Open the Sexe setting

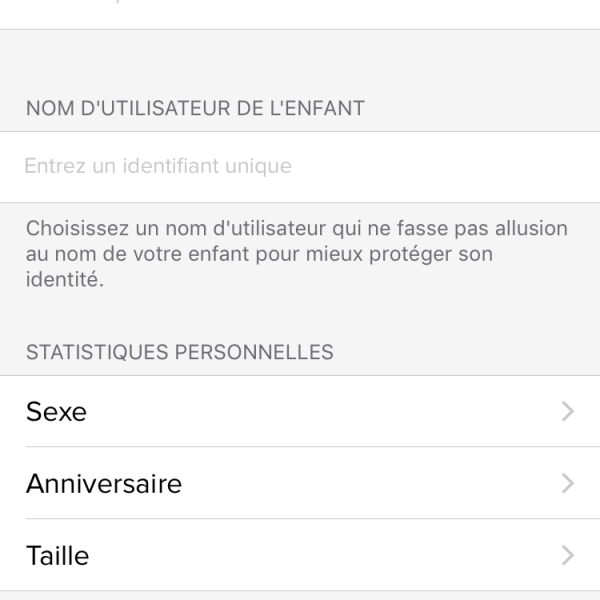[x=300, y=411]
